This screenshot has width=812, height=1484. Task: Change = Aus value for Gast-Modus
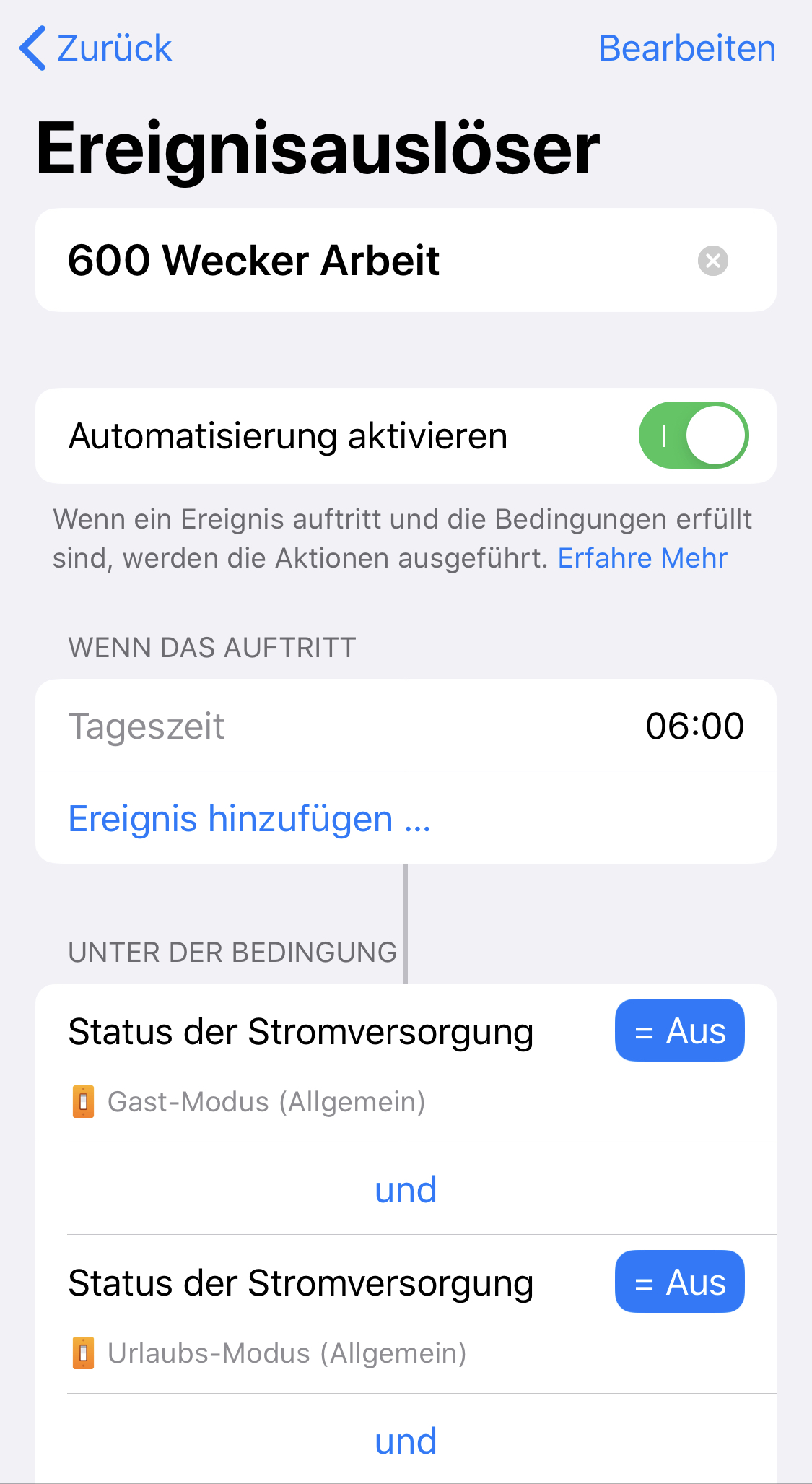coord(679,1030)
